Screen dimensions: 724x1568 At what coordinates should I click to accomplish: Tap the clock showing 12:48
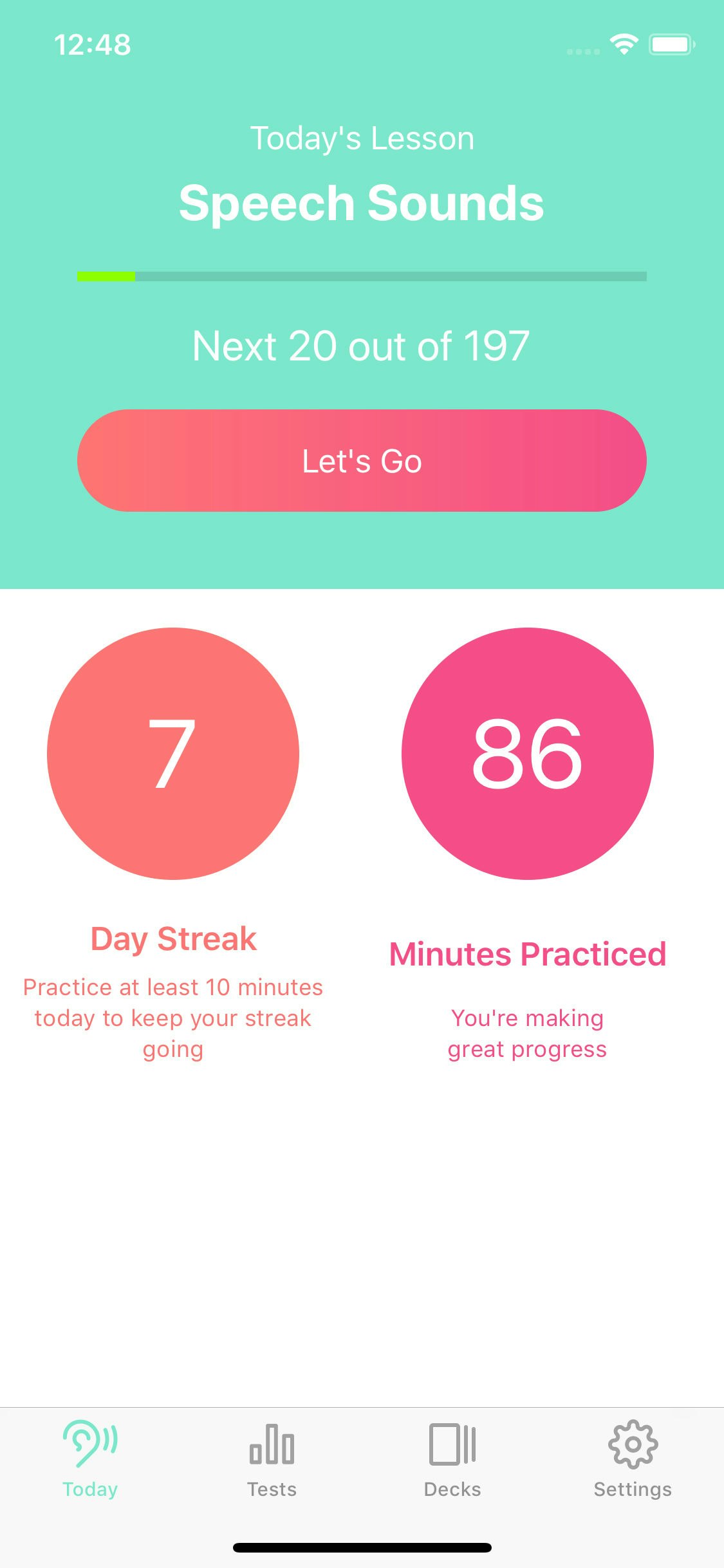(x=92, y=45)
